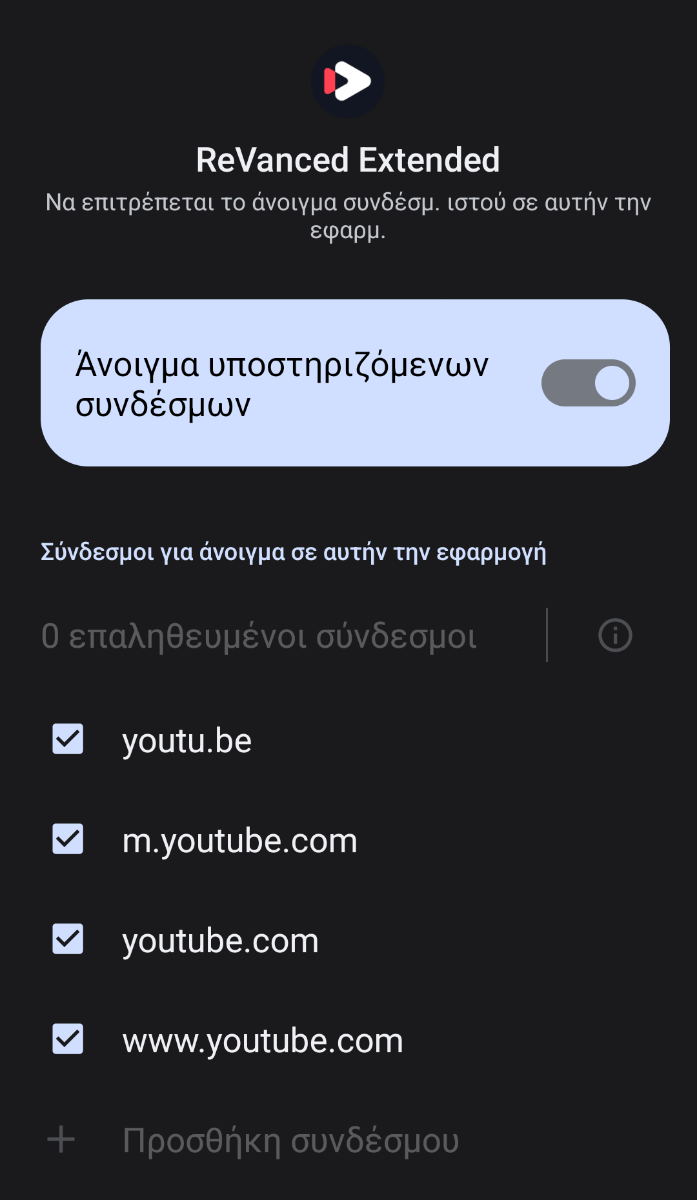Uncheck the youtu.be checkbox
The image size is (697, 1200).
67,740
